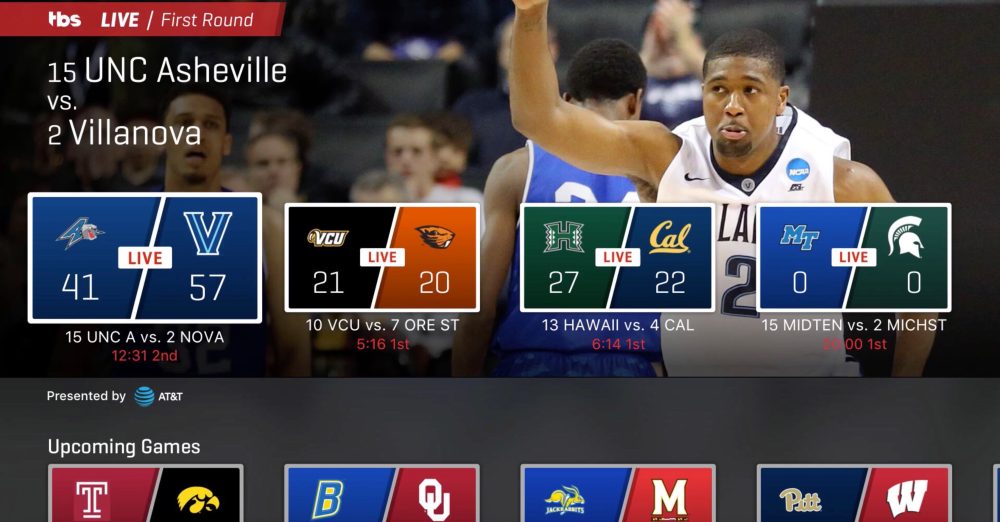Select upcoming Pitt vs Wisconsin game card
1000x522 pixels.
coord(853,494)
